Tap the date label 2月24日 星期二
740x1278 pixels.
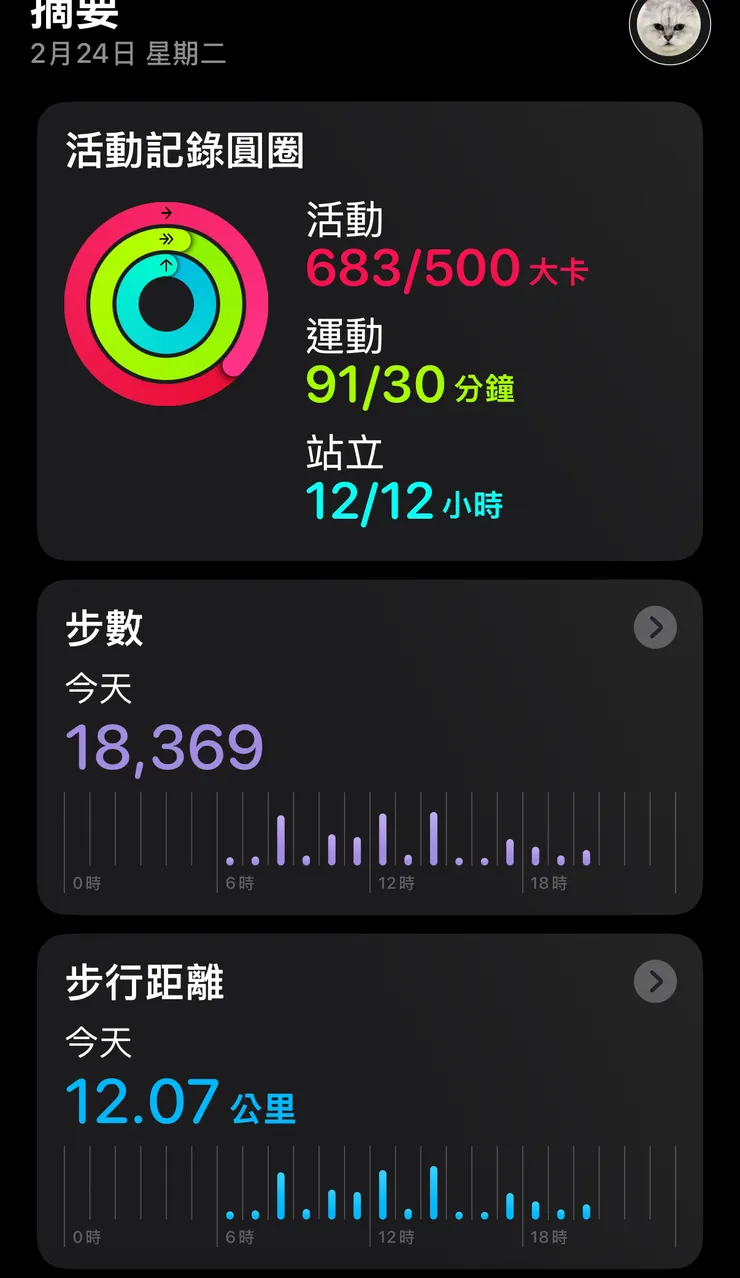click(126, 57)
